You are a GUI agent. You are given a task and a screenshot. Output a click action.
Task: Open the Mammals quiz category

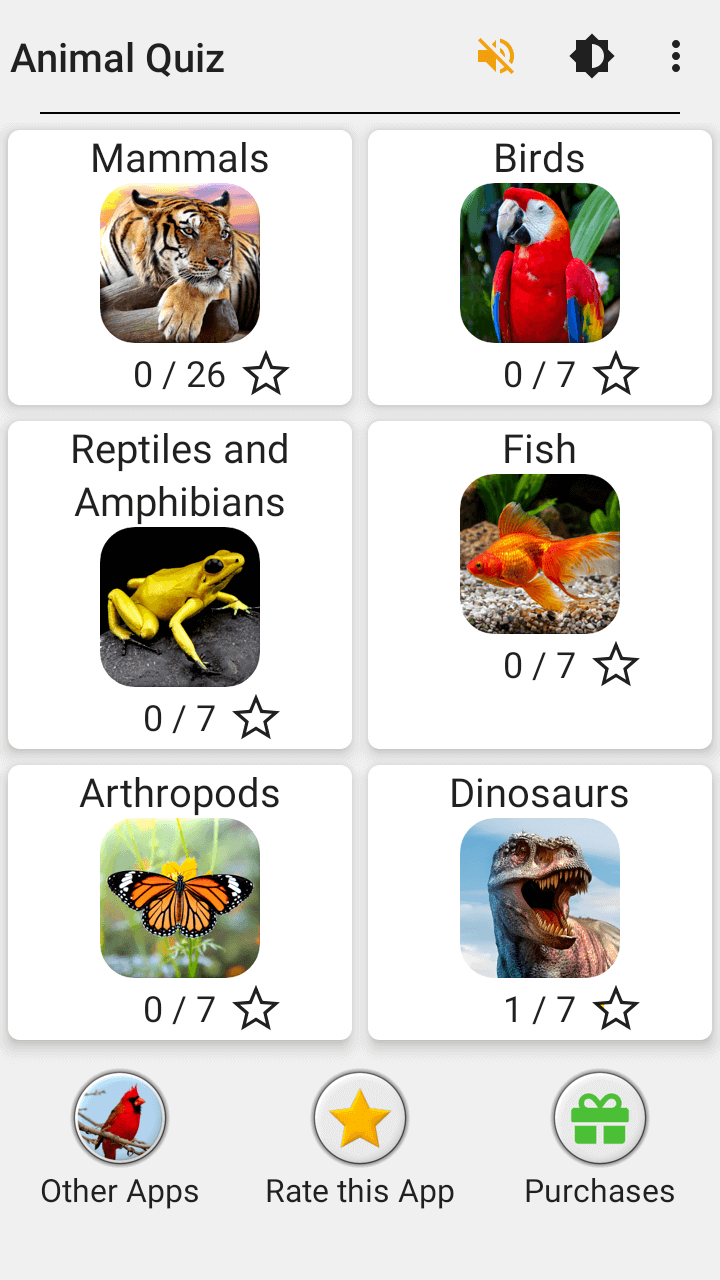click(180, 264)
